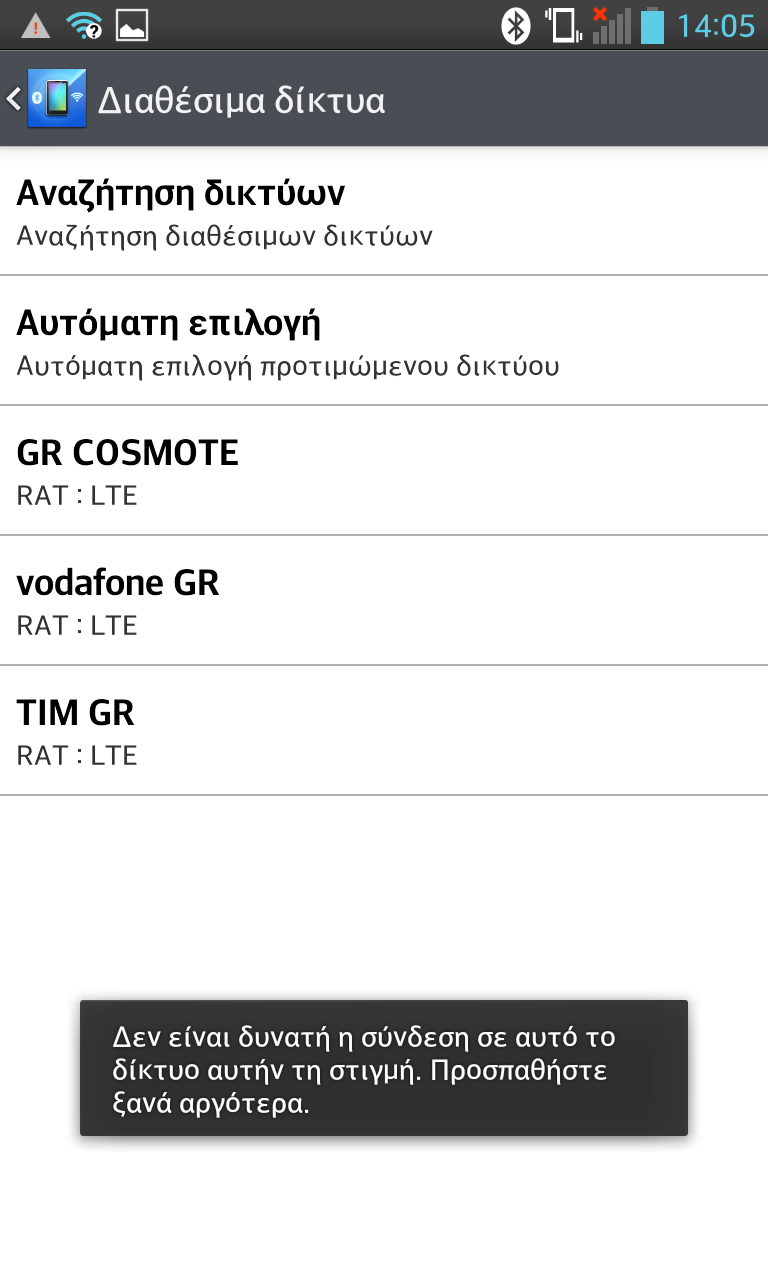Select the vodafone GR network
The height and width of the screenshot is (1280, 768).
coord(384,601)
